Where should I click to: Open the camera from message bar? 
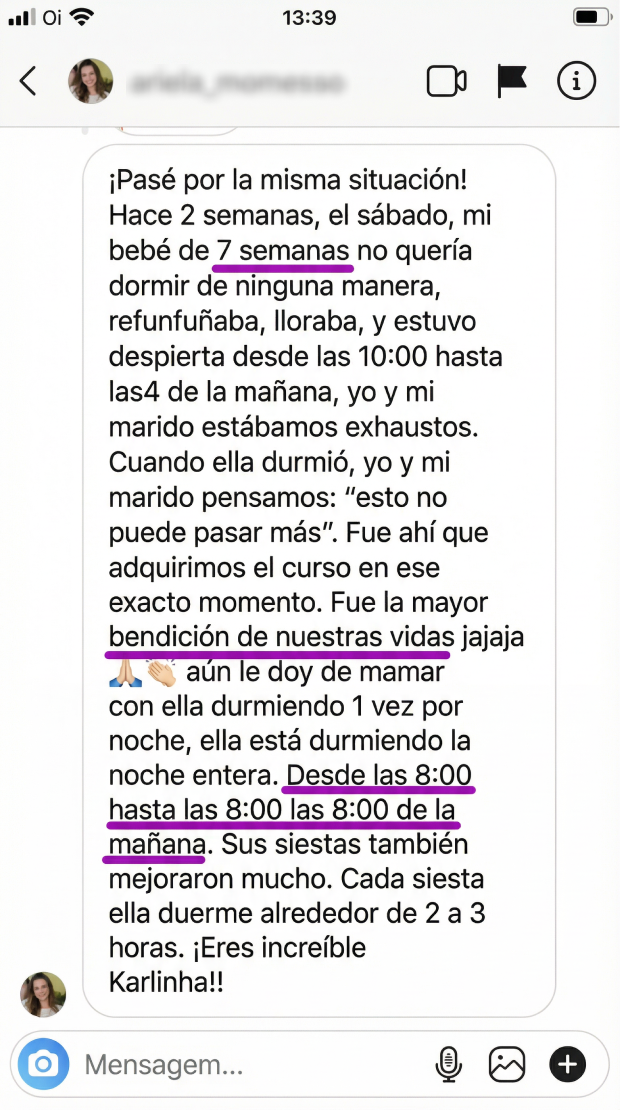[43, 1064]
